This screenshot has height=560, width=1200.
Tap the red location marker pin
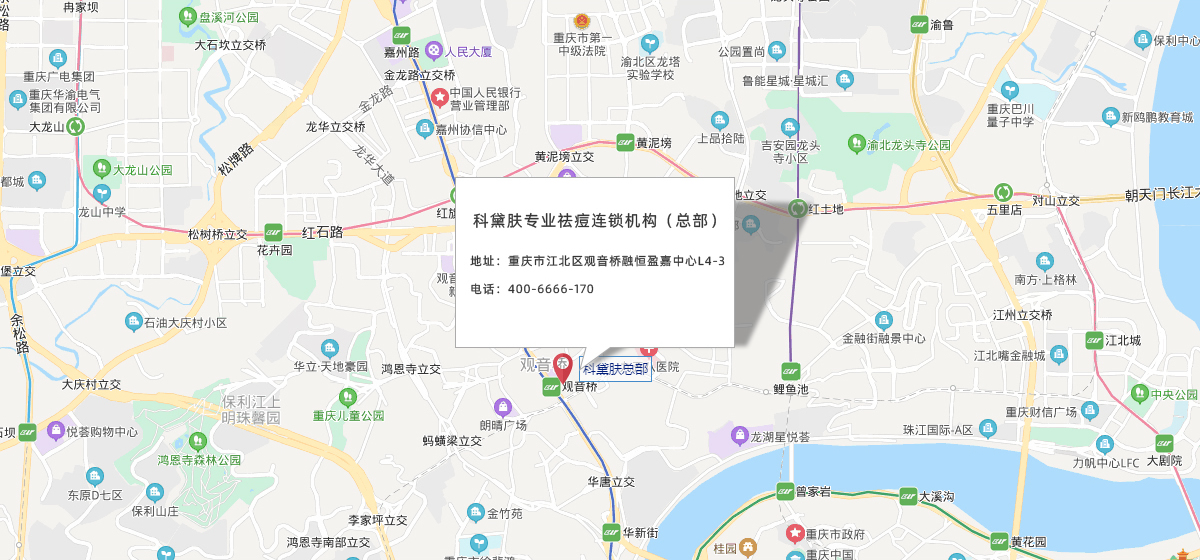[563, 364]
